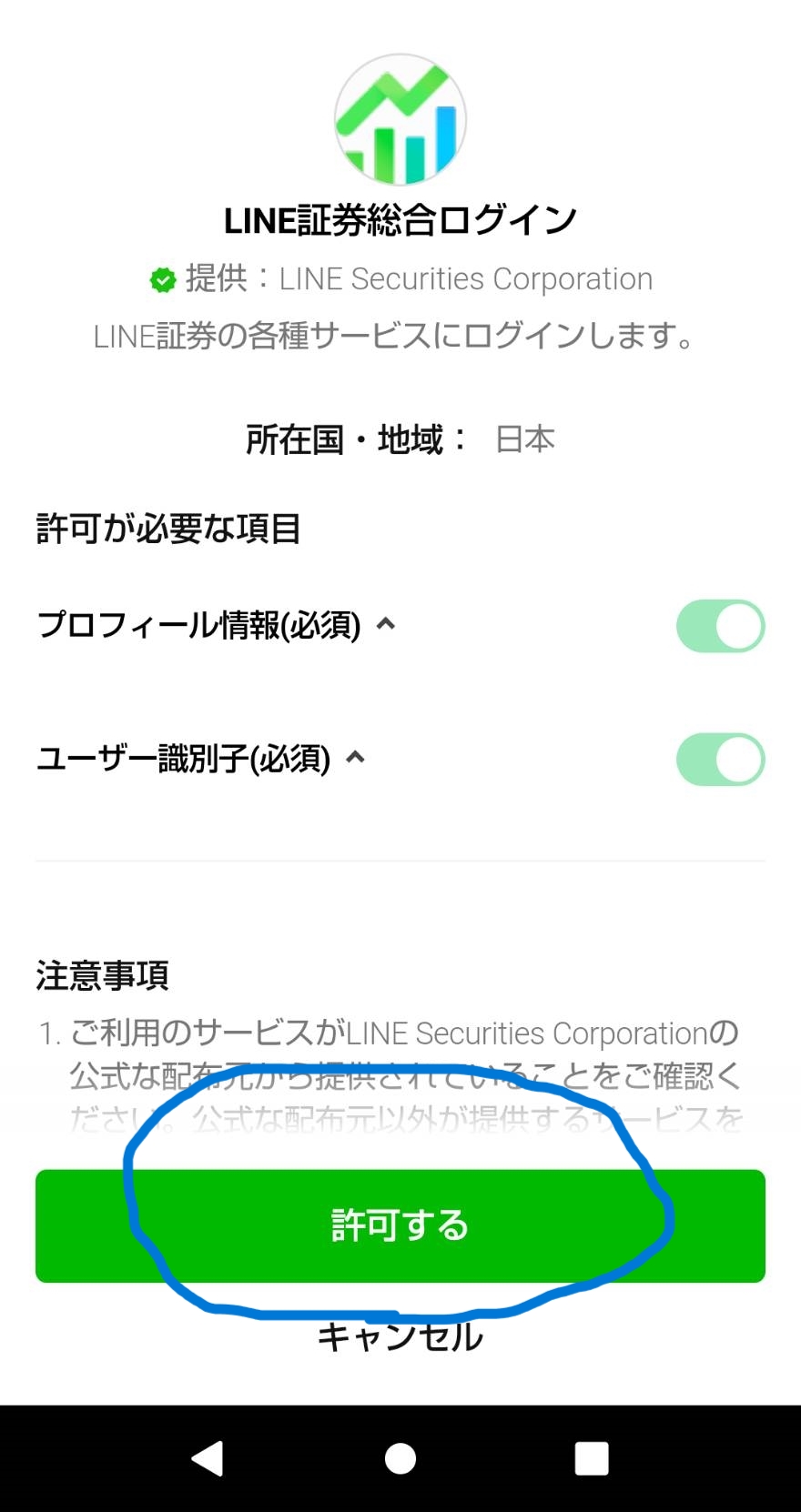Go to home via navigation bar
This screenshot has height=1512, width=801.
click(x=400, y=1458)
